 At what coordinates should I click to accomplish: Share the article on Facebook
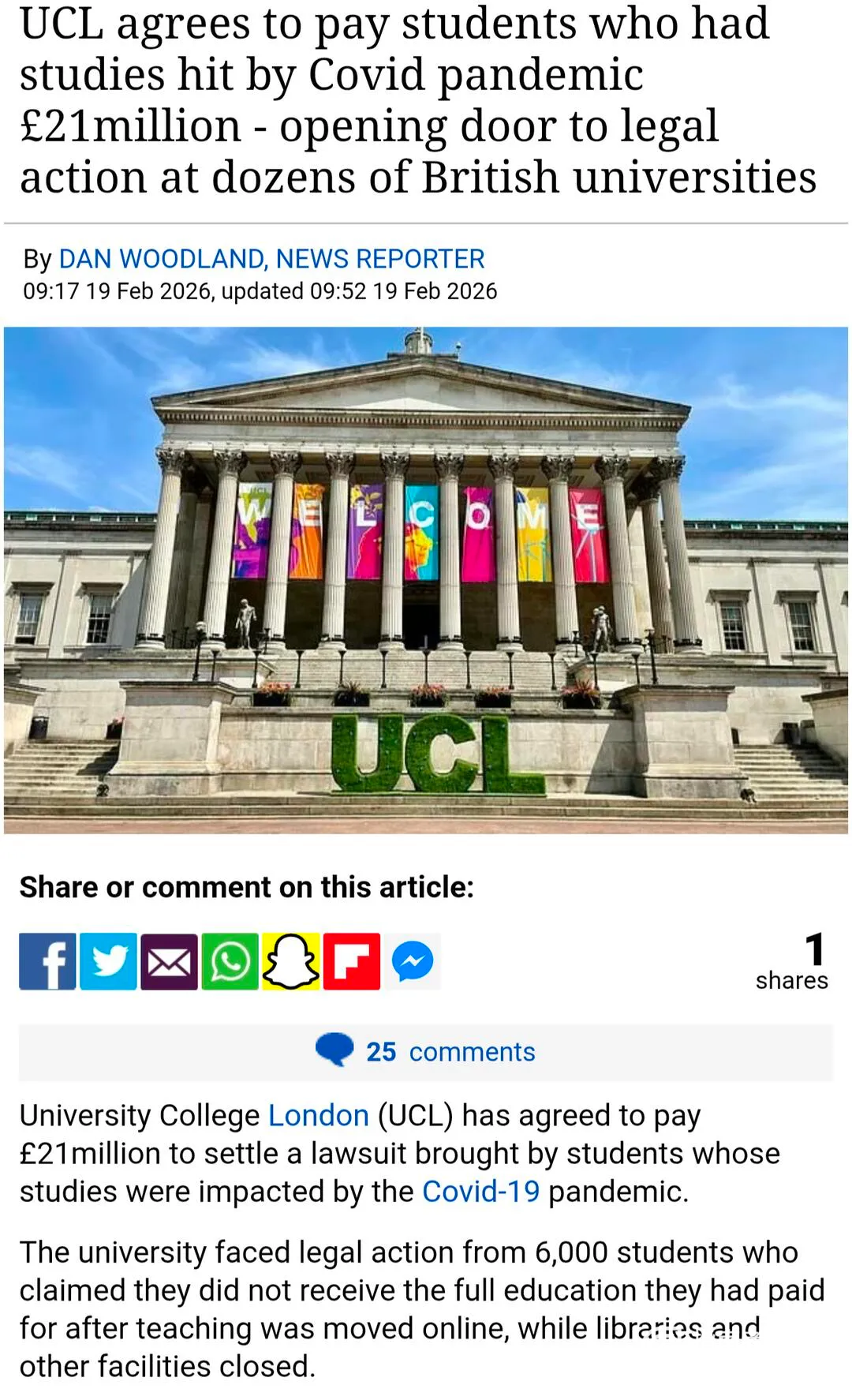47,961
